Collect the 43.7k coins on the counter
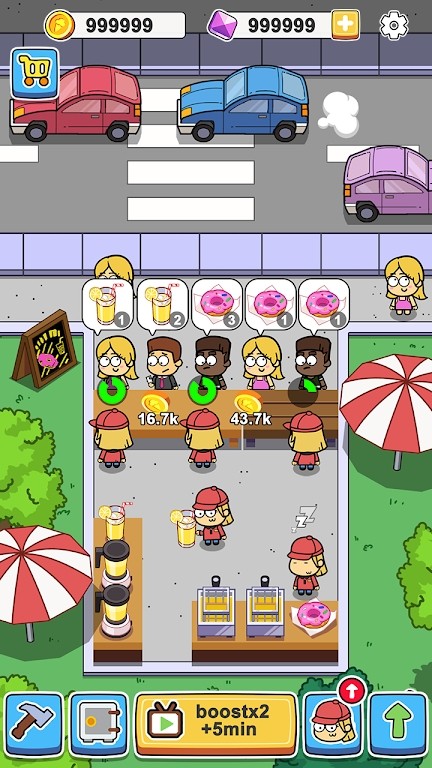432x768 pixels. [x=250, y=409]
